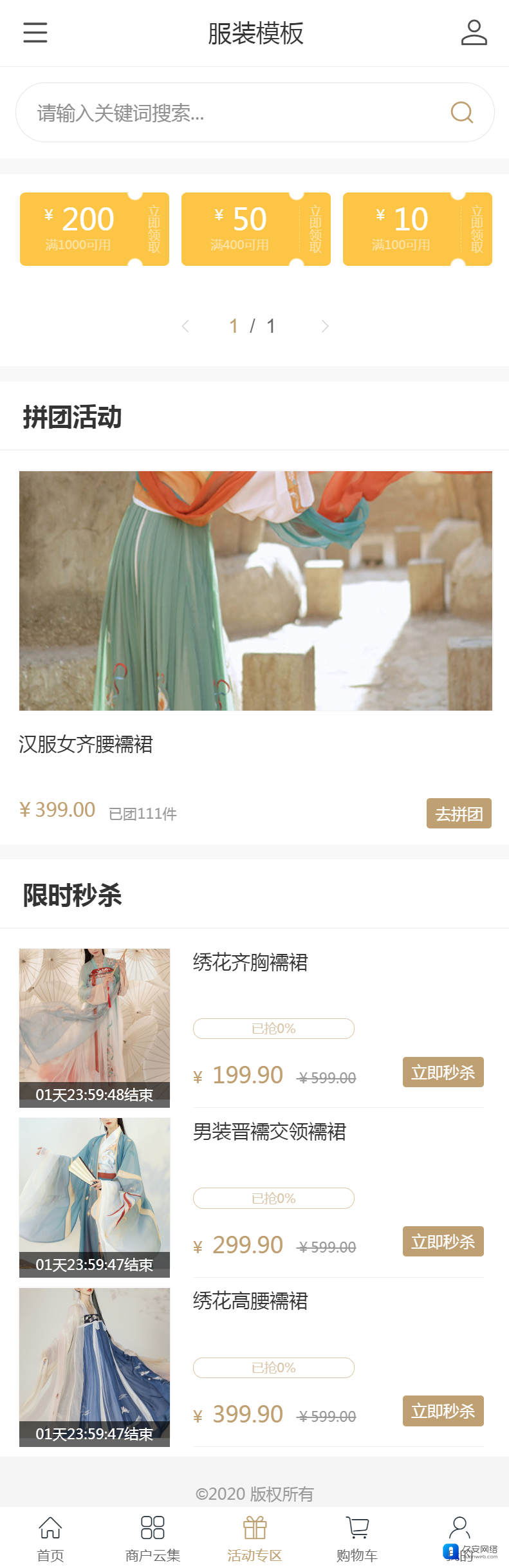The image size is (509, 1568).
Task: Open the 汉服女齐腰襦裙 group-buy product image
Action: click(x=255, y=591)
